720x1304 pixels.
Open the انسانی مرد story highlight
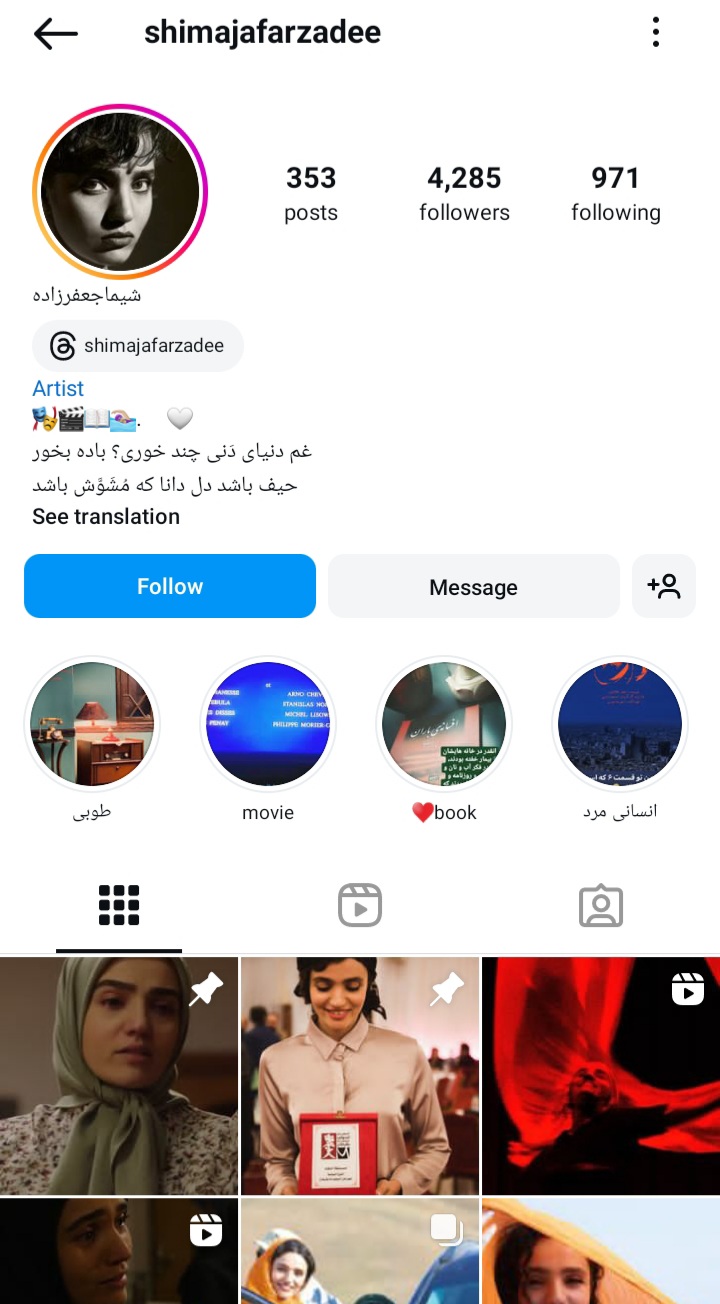(x=620, y=724)
